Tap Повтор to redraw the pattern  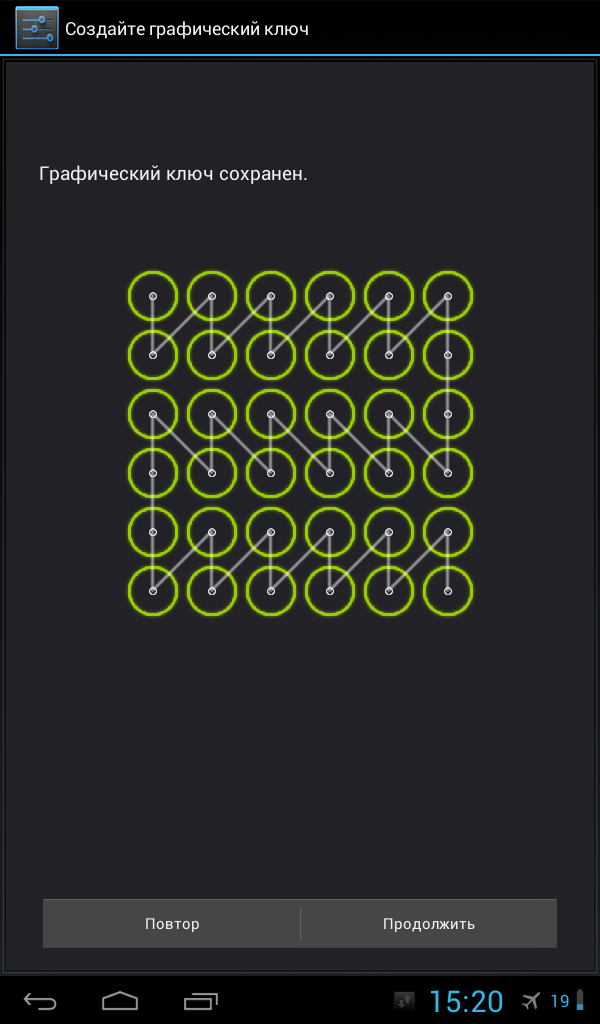[x=172, y=923]
